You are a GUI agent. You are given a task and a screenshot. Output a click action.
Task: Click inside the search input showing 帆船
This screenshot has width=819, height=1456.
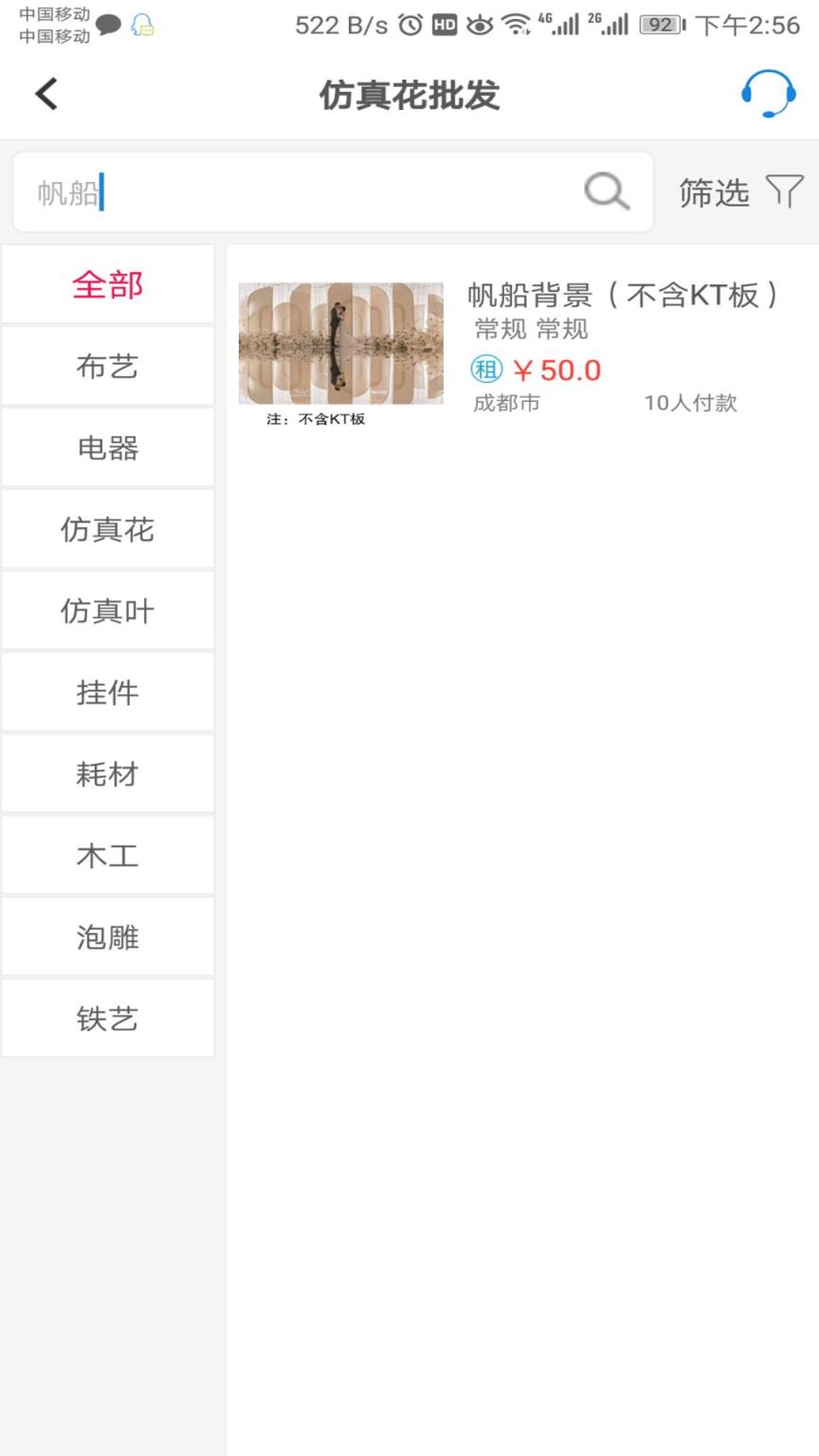tap(284, 191)
